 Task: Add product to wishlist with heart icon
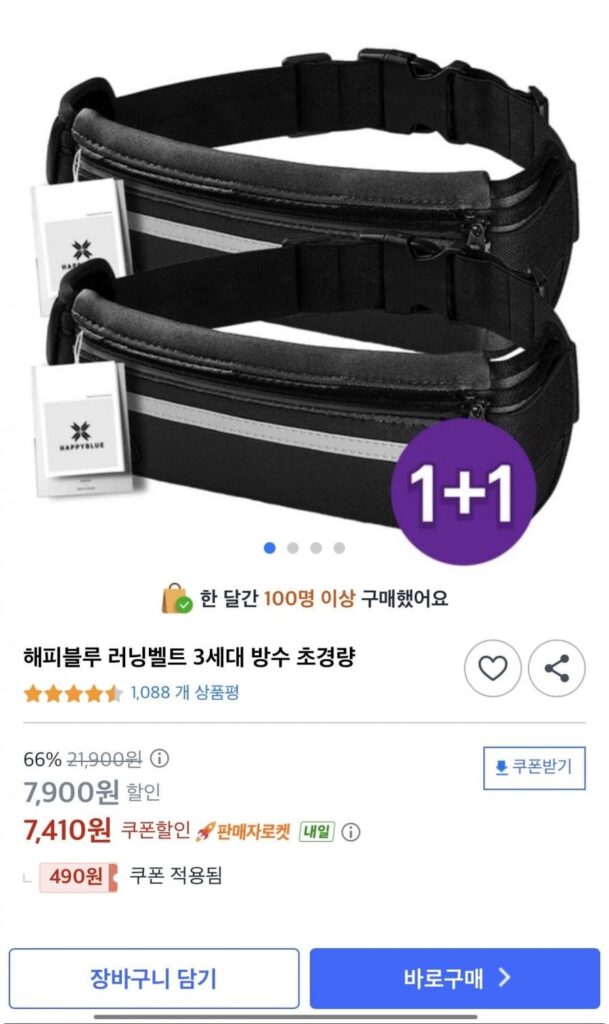coord(492,668)
